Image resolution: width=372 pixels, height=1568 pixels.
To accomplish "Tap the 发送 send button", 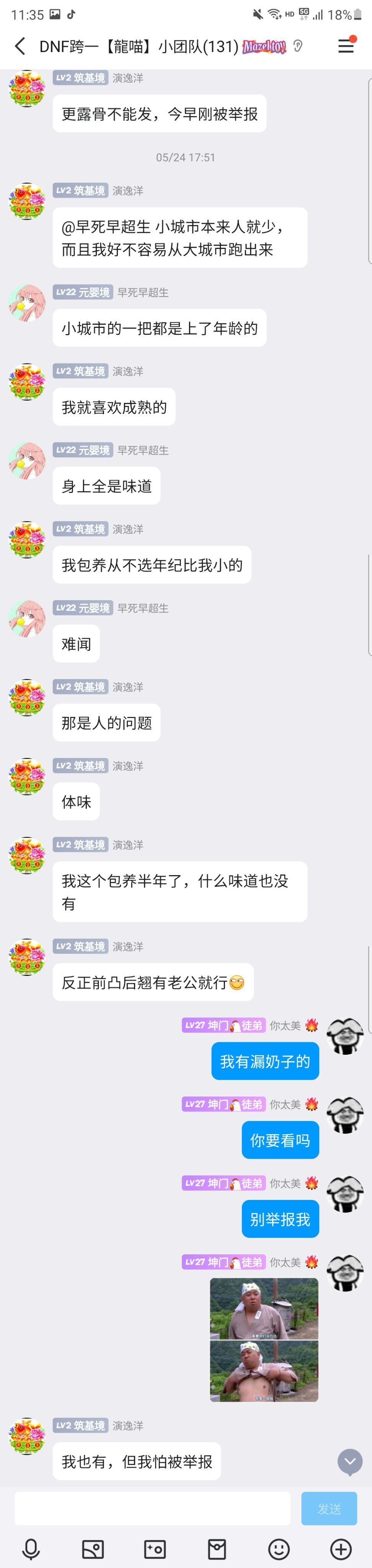I will pos(329,1508).
